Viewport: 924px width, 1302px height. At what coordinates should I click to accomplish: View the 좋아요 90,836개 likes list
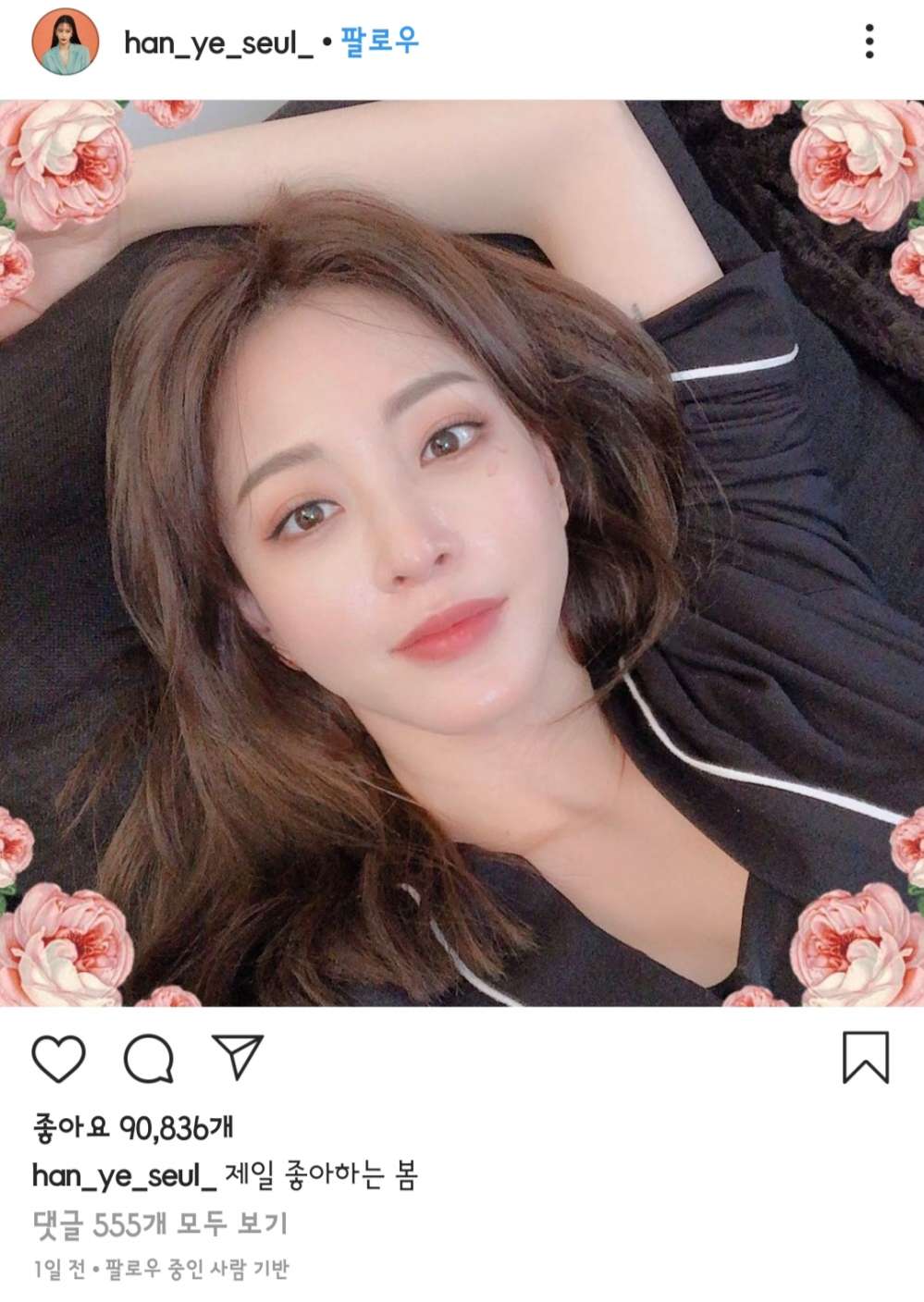click(133, 1127)
